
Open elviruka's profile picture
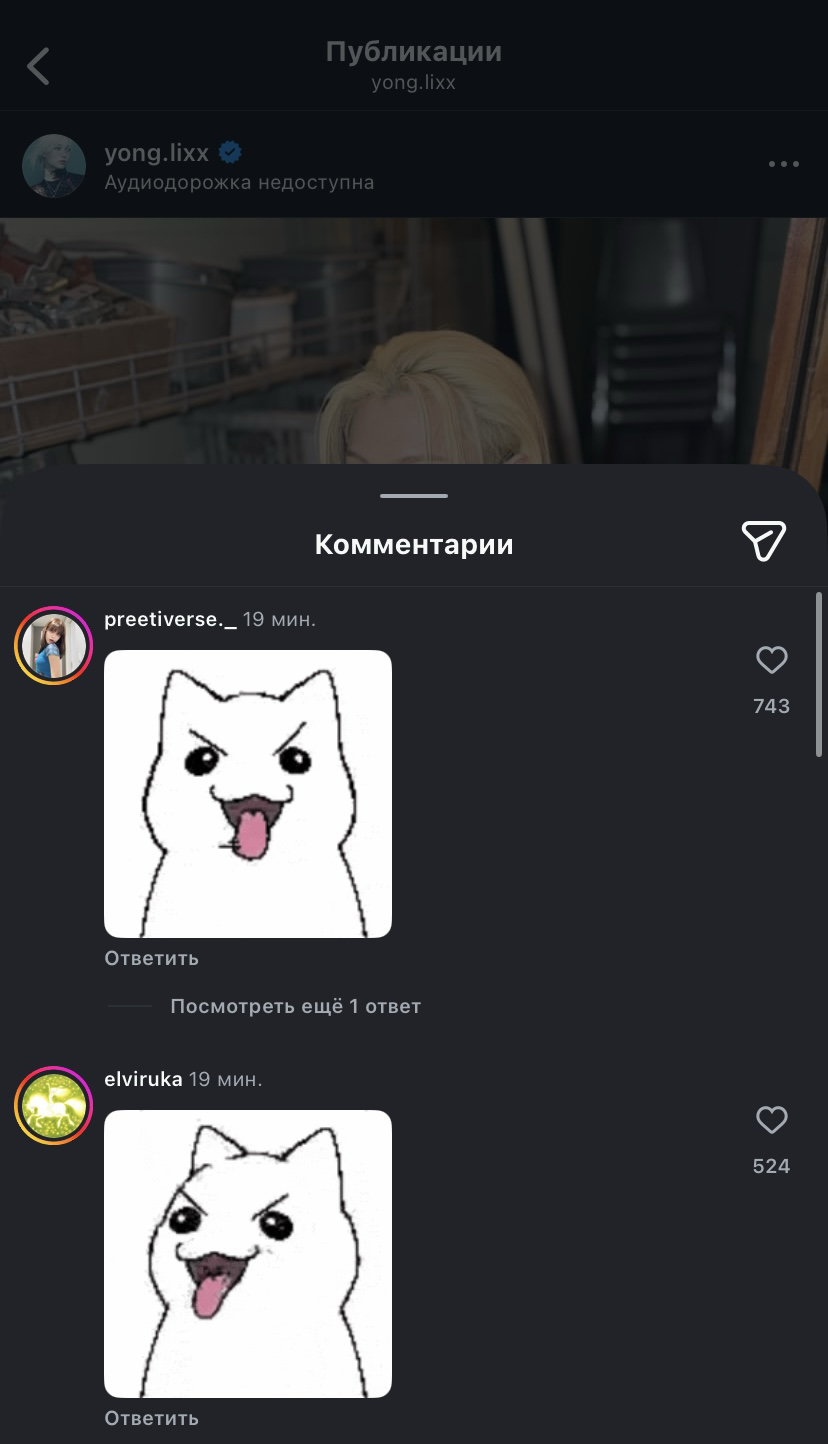click(53, 1106)
